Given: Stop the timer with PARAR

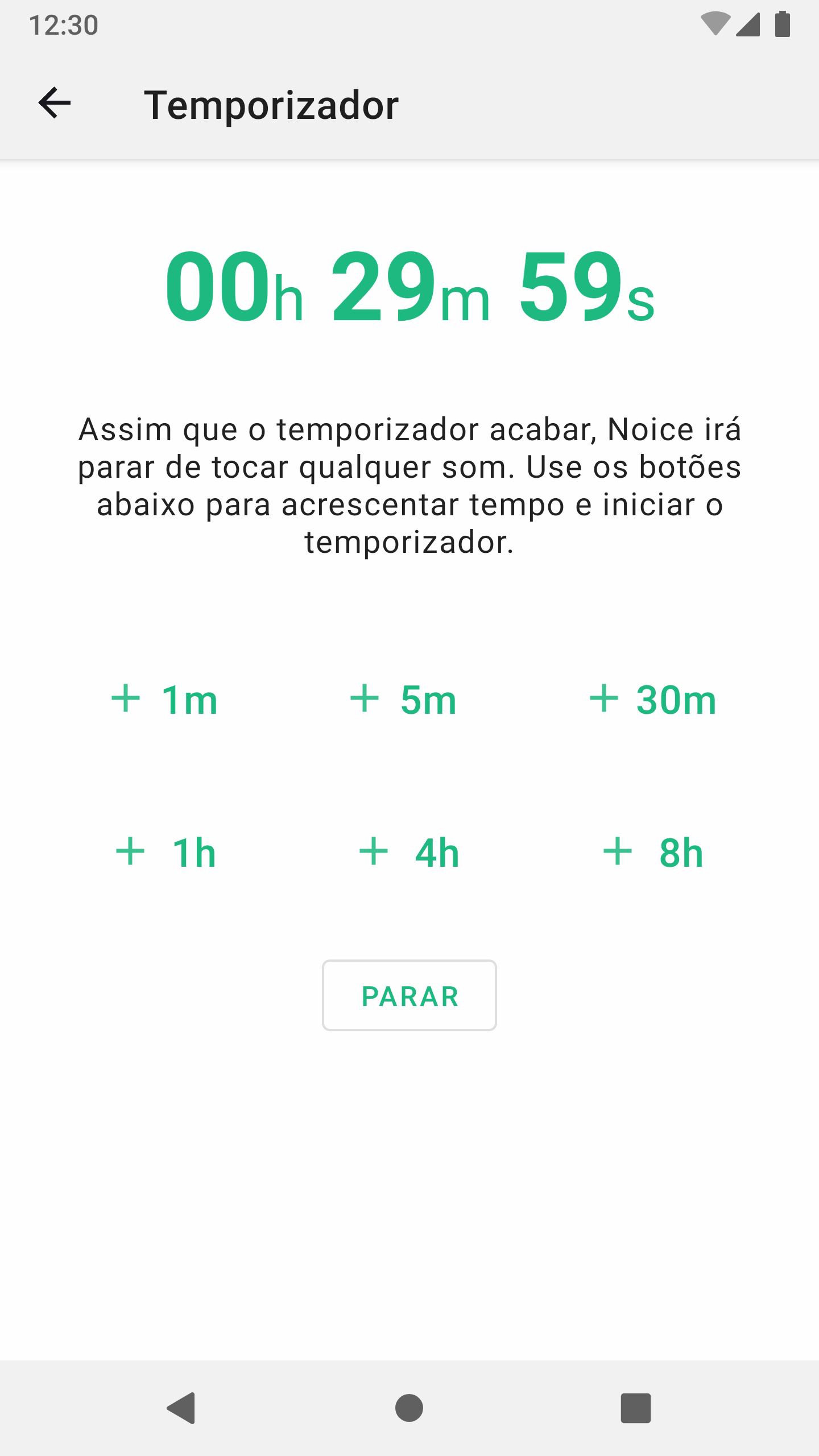Looking at the screenshot, I should click(x=409, y=995).
